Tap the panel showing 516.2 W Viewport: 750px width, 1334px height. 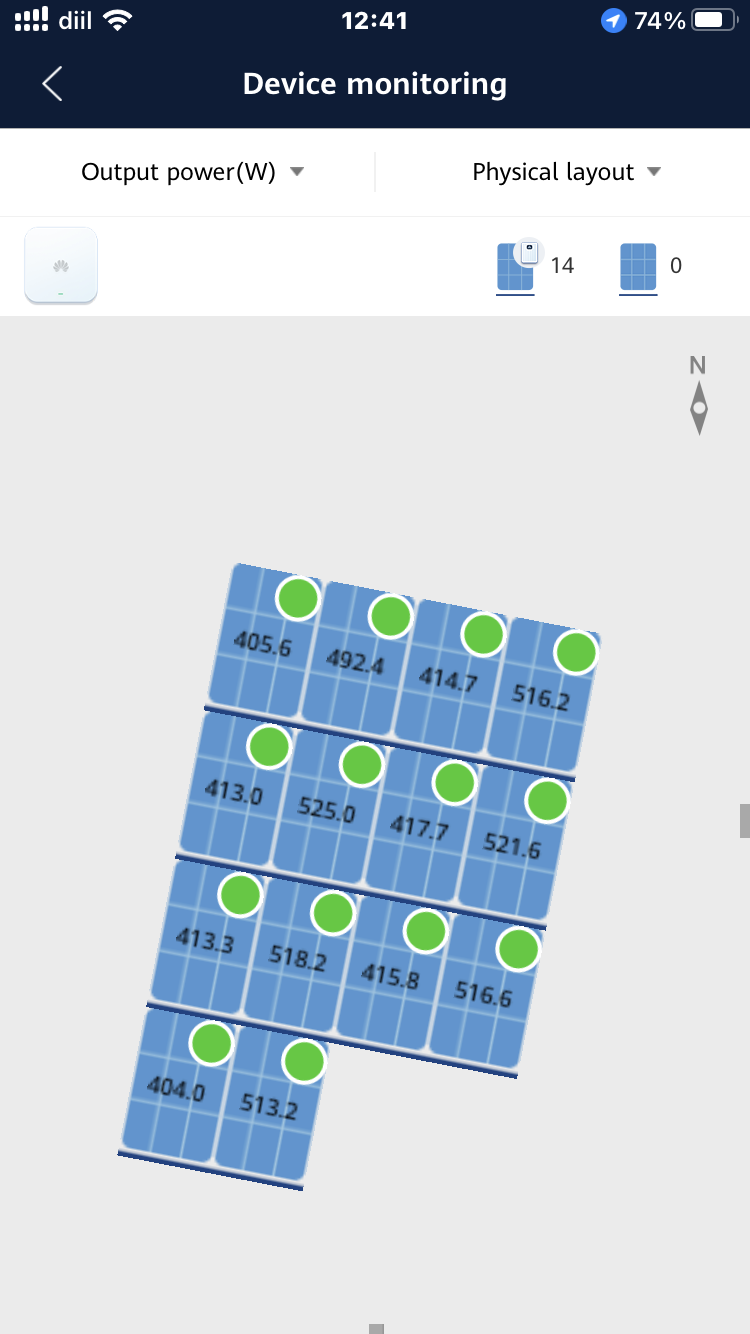[x=540, y=697]
